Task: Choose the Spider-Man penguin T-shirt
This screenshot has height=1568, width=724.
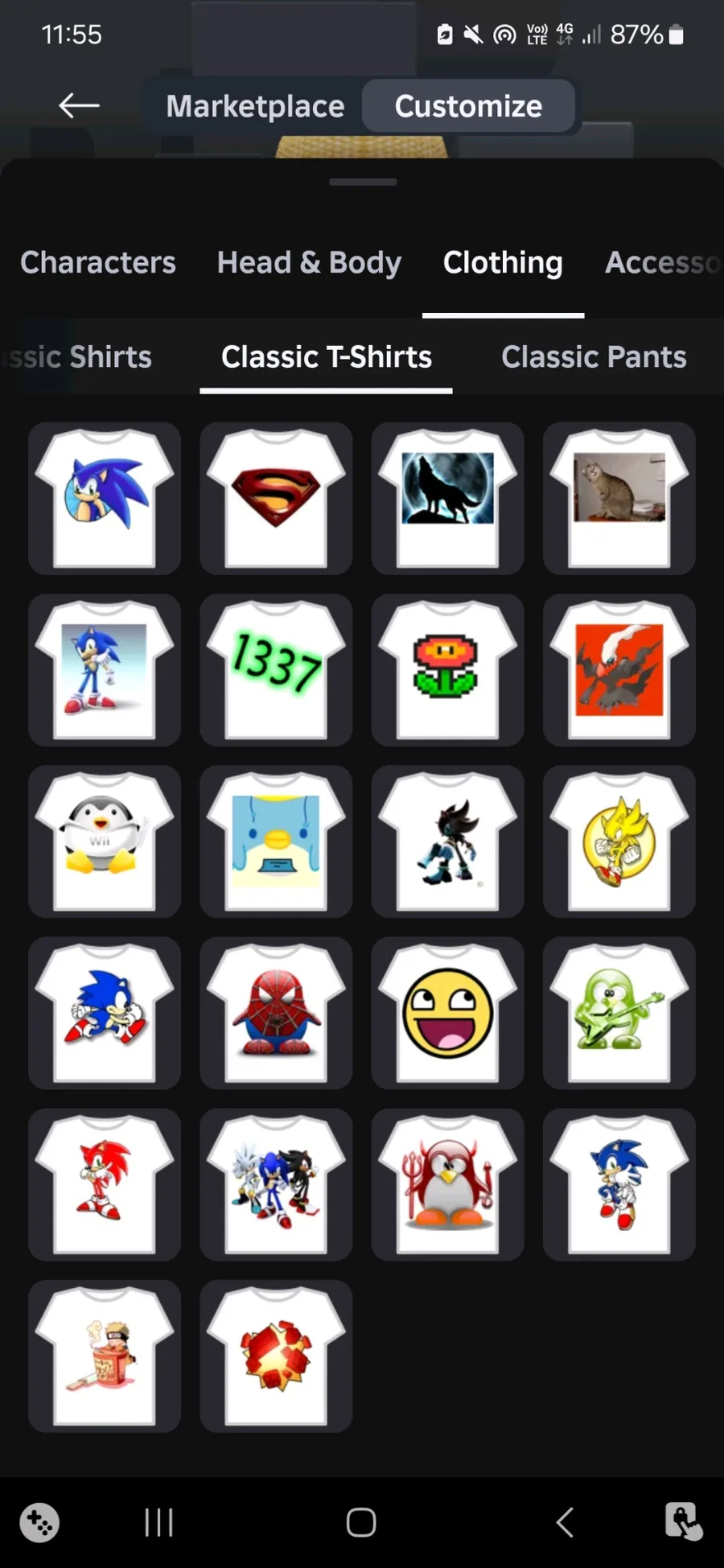Action: [276, 1012]
